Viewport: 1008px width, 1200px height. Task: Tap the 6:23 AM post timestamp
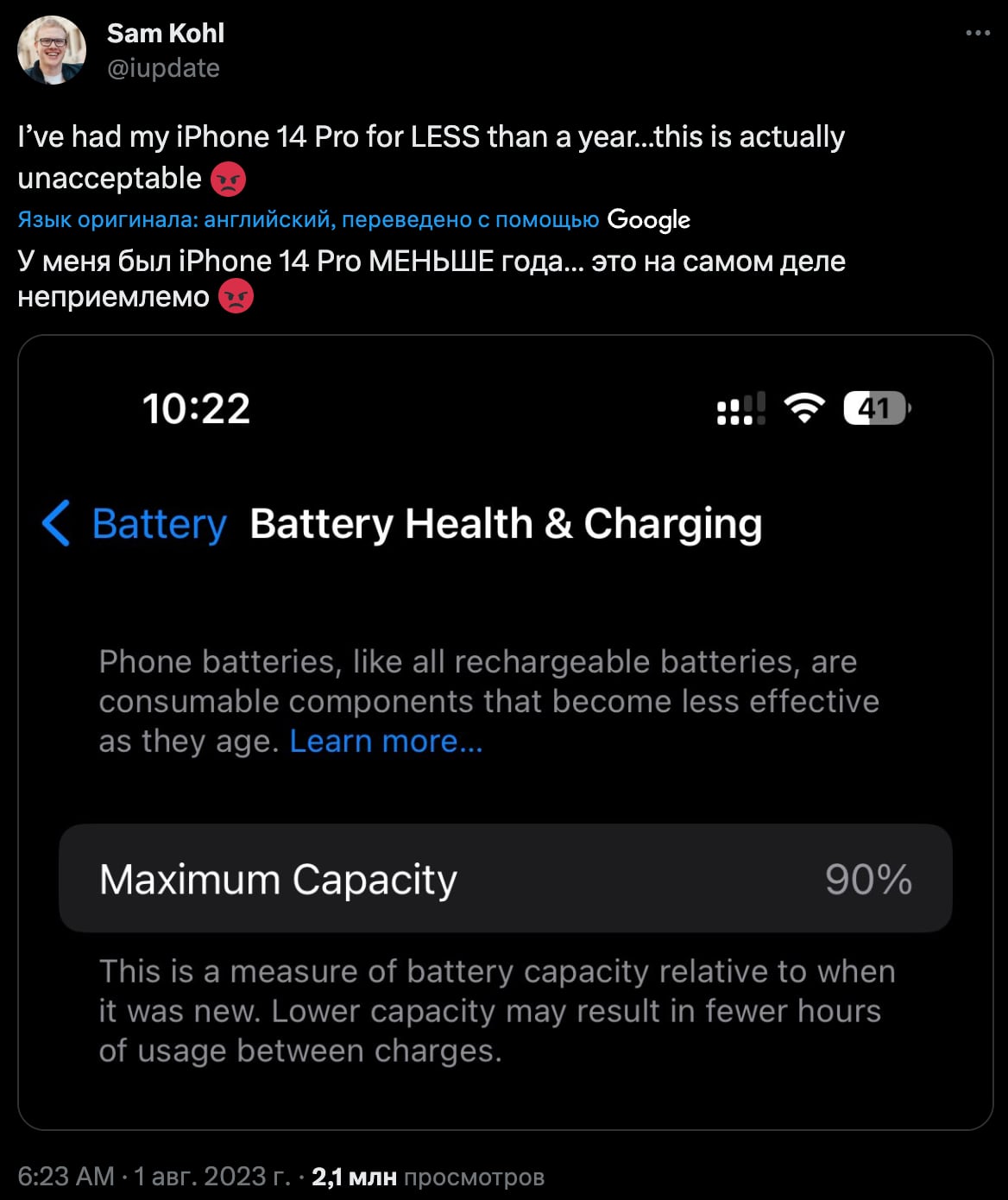(x=66, y=1177)
